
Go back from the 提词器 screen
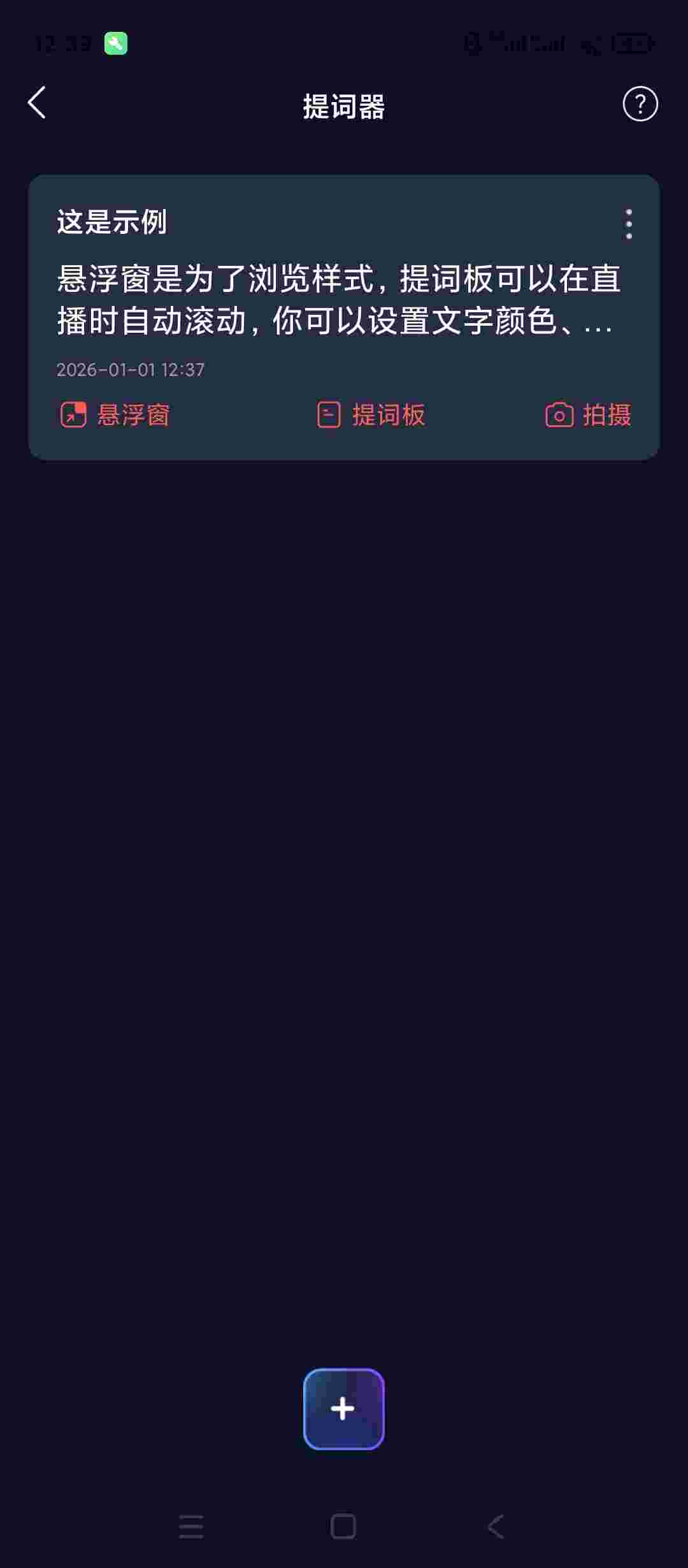[x=37, y=103]
